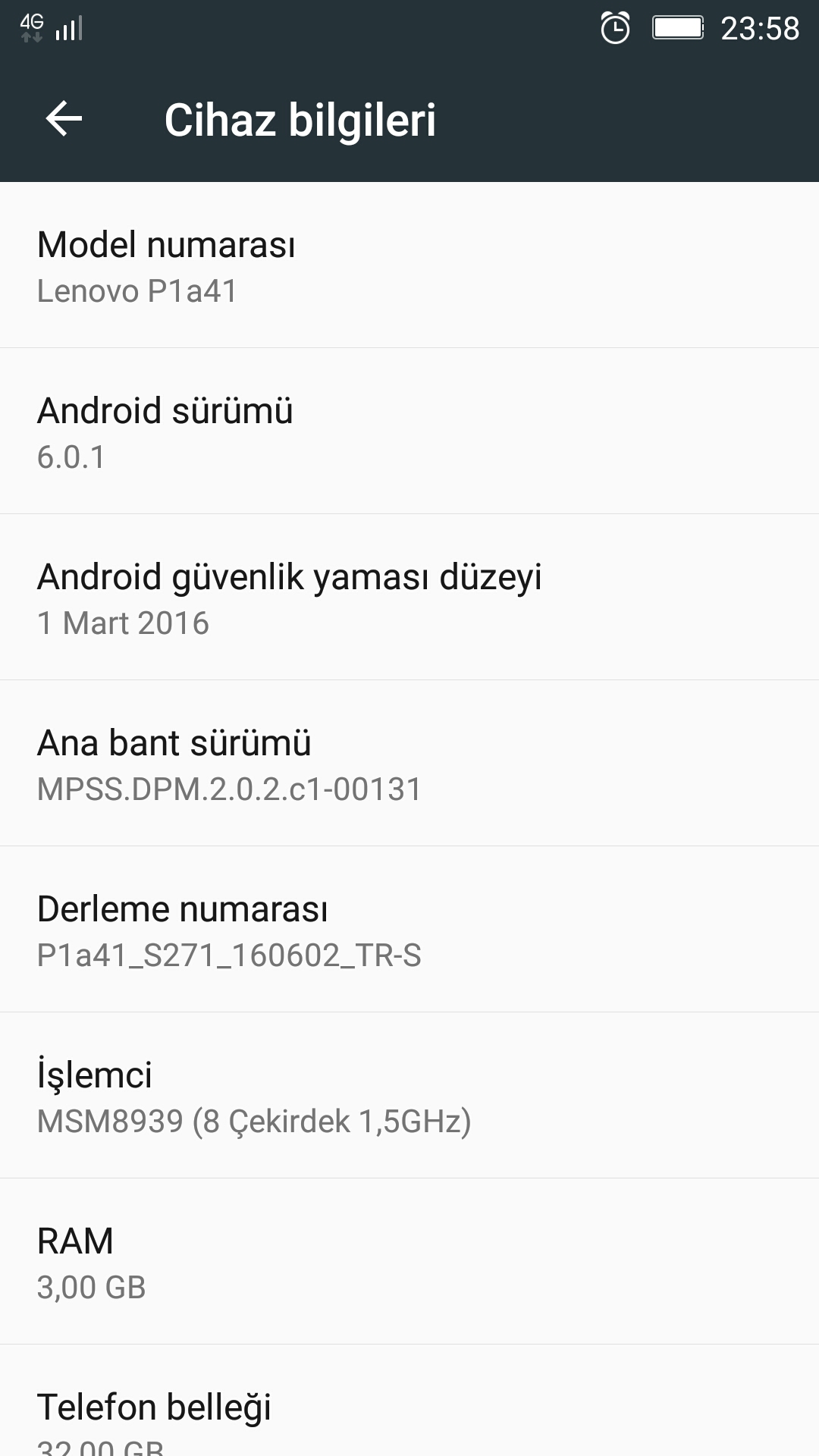
Task: Open Android güvenlik yaması düzeyi row
Action: click(409, 598)
